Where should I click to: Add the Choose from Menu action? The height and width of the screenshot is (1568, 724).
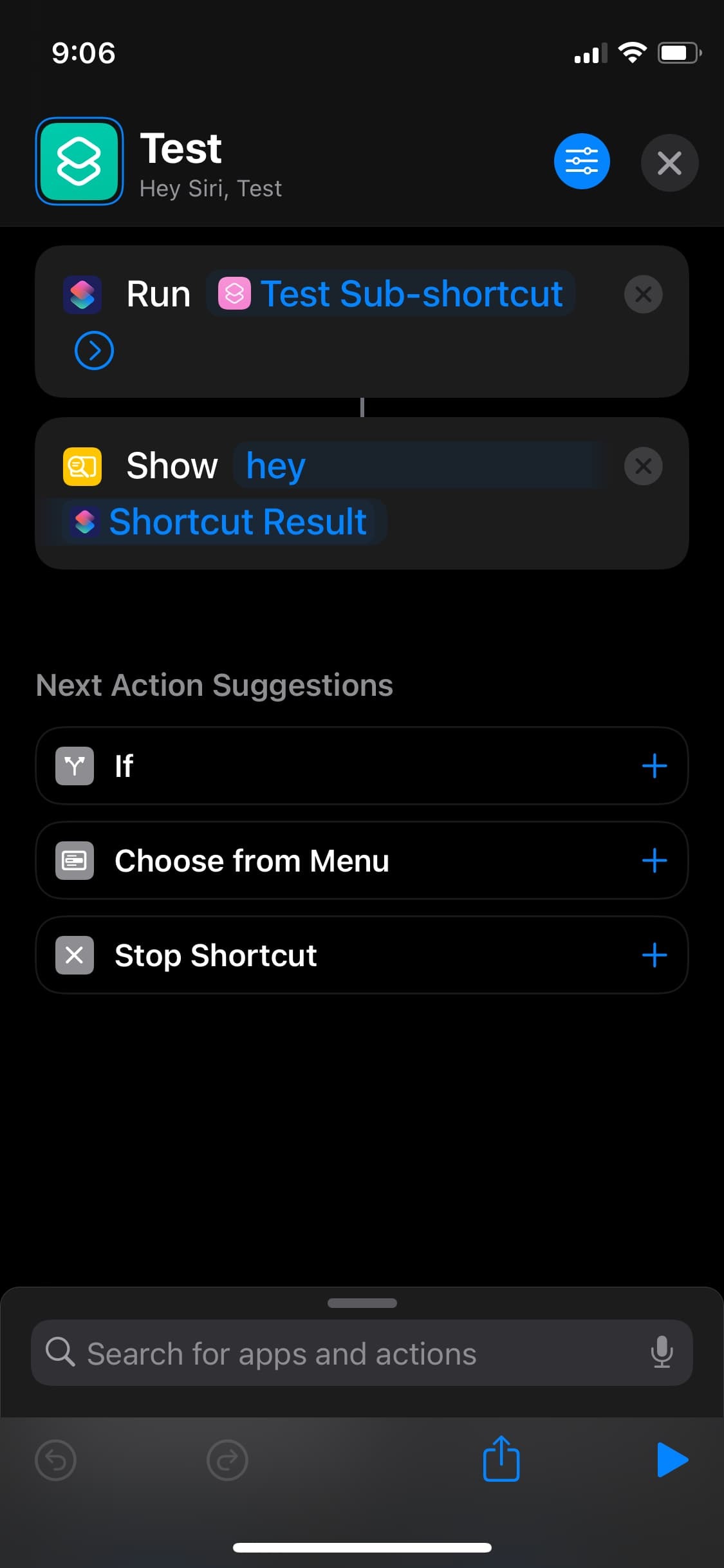coord(654,861)
